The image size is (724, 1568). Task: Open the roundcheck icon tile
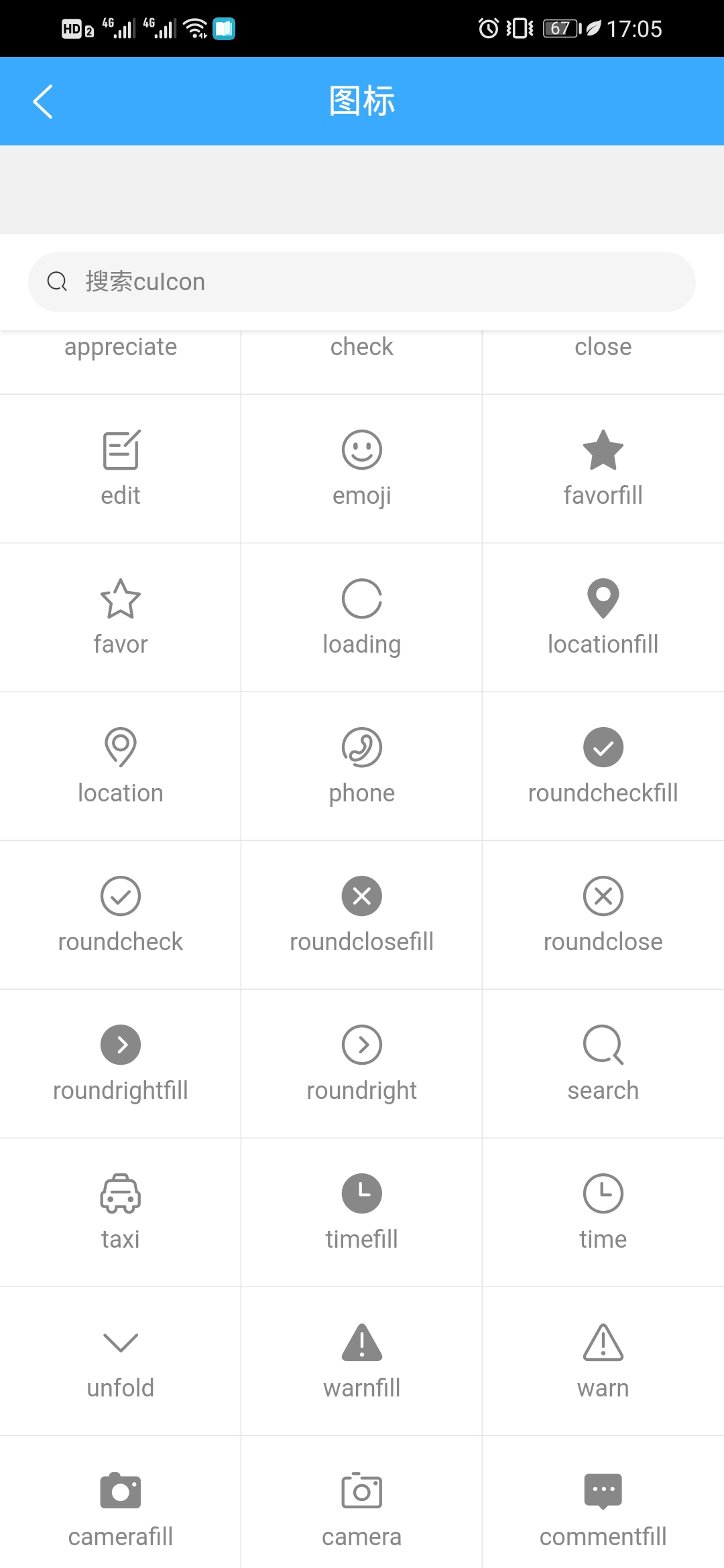[x=121, y=915]
